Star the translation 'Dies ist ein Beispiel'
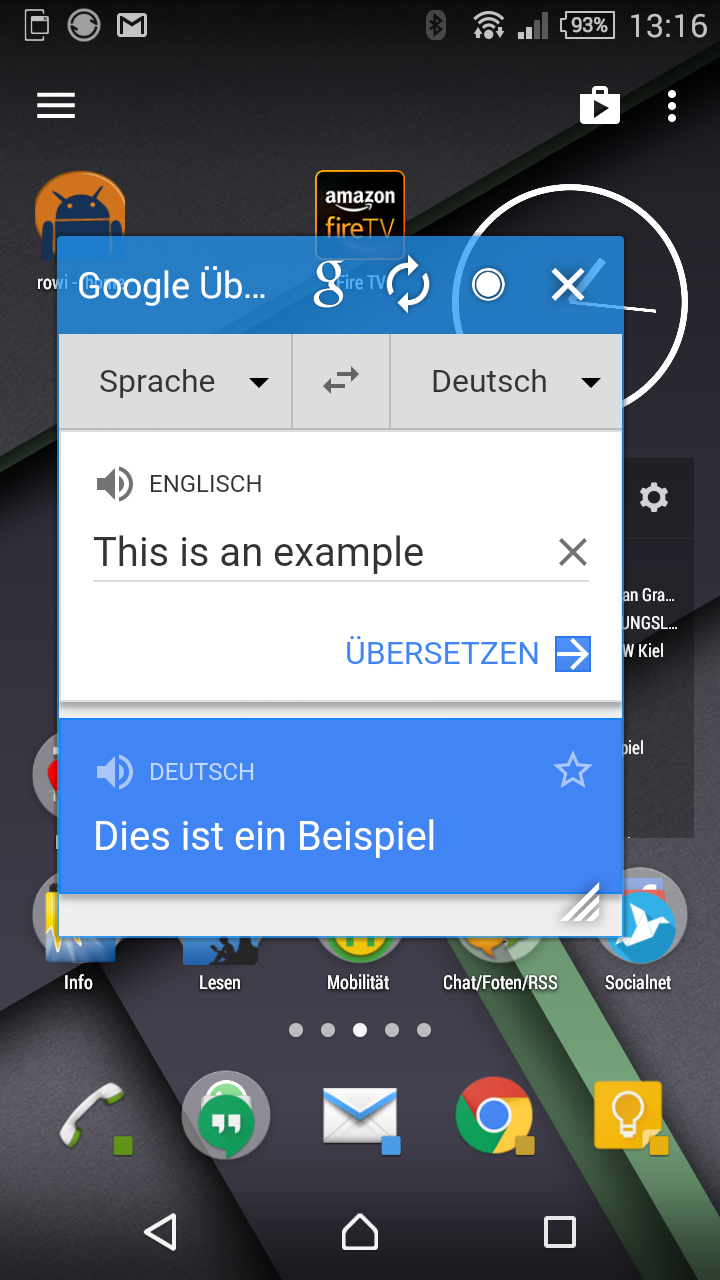Screen dimensions: 720x1280 [x=573, y=770]
